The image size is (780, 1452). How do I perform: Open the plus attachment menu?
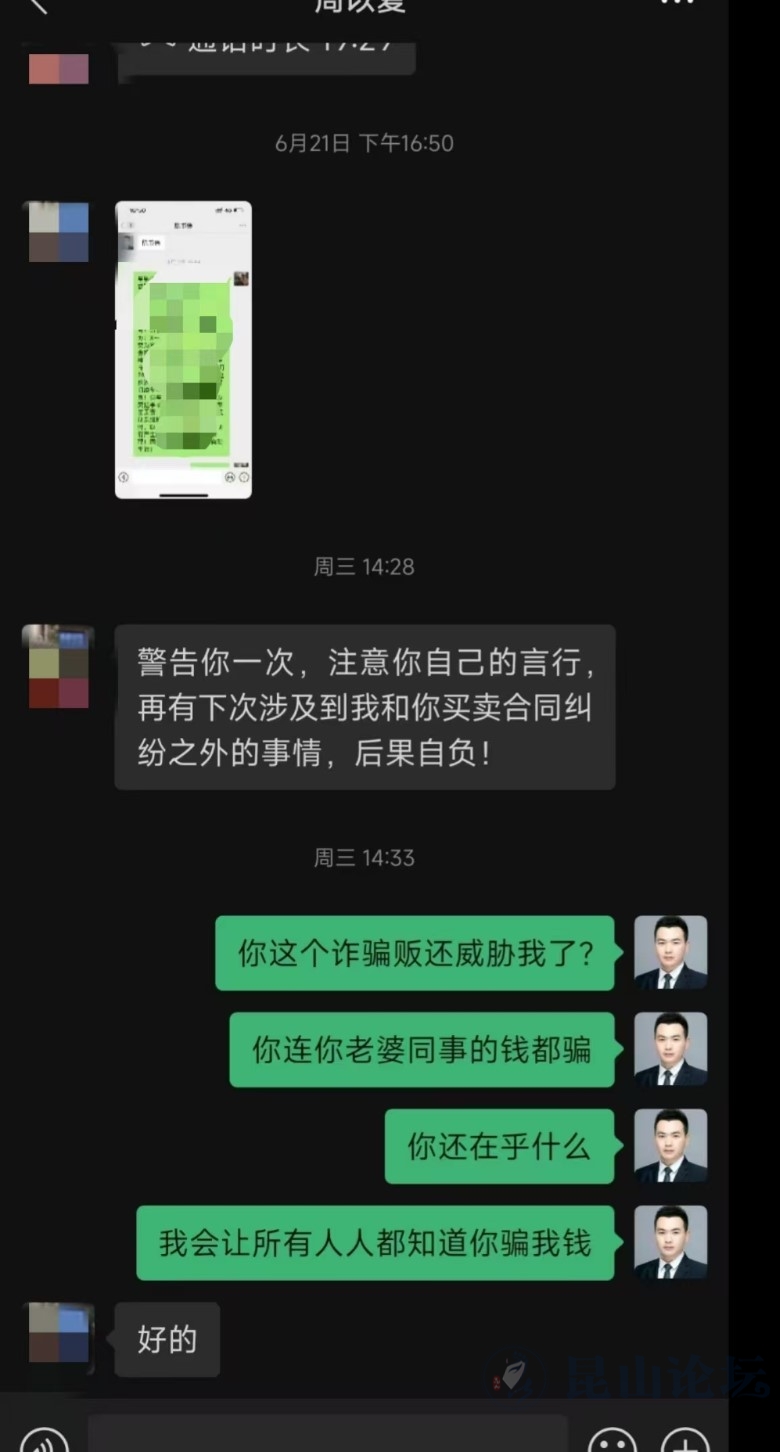pyautogui.click(x=686, y=1441)
